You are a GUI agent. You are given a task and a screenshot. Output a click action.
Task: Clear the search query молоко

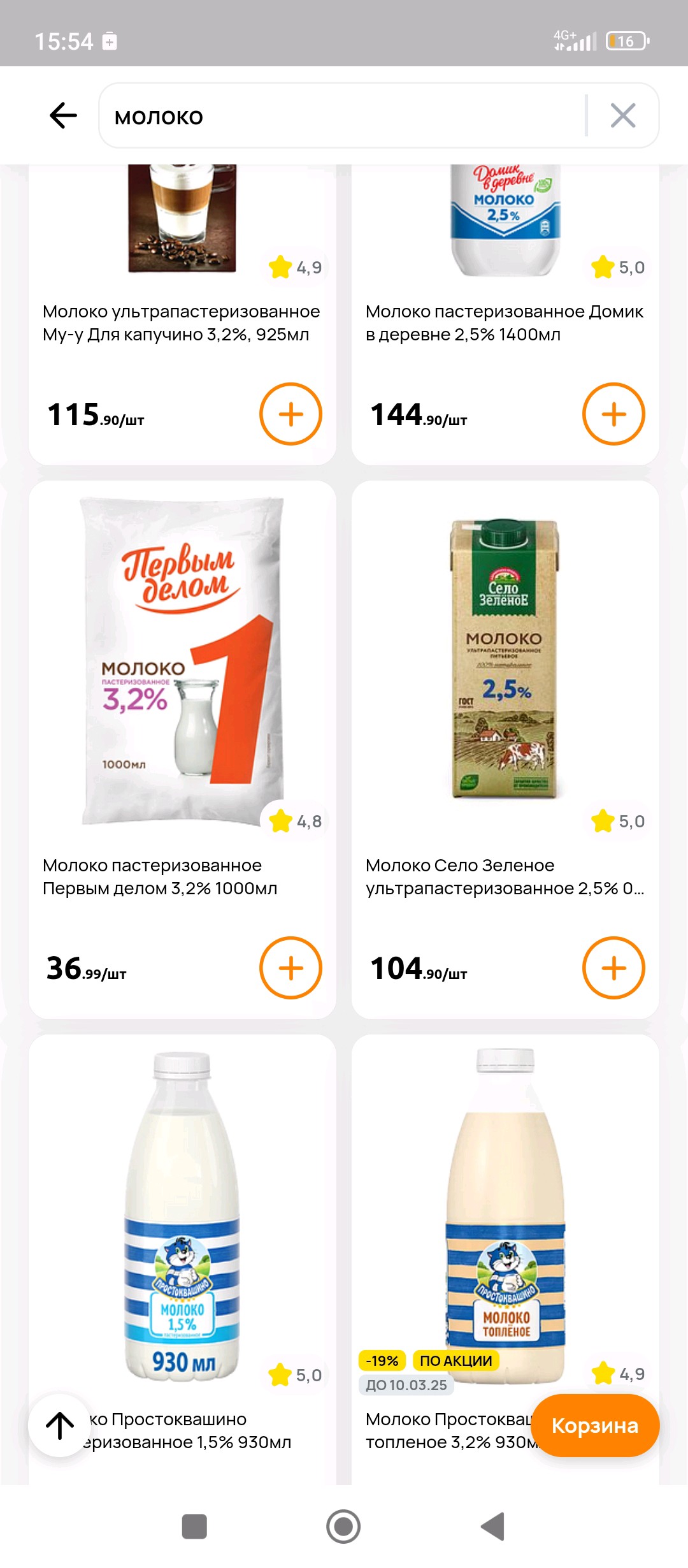pos(622,115)
